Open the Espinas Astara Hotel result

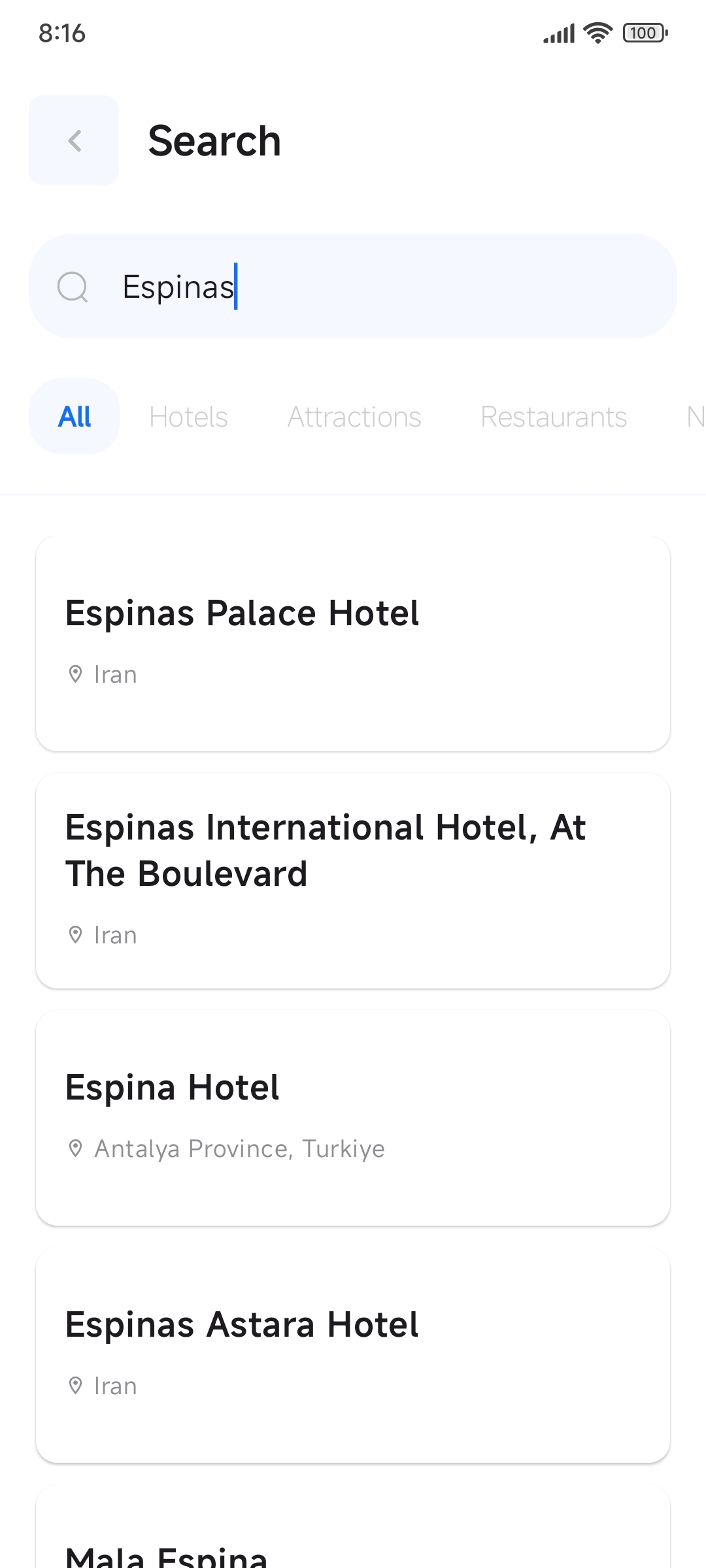pyautogui.click(x=353, y=1355)
